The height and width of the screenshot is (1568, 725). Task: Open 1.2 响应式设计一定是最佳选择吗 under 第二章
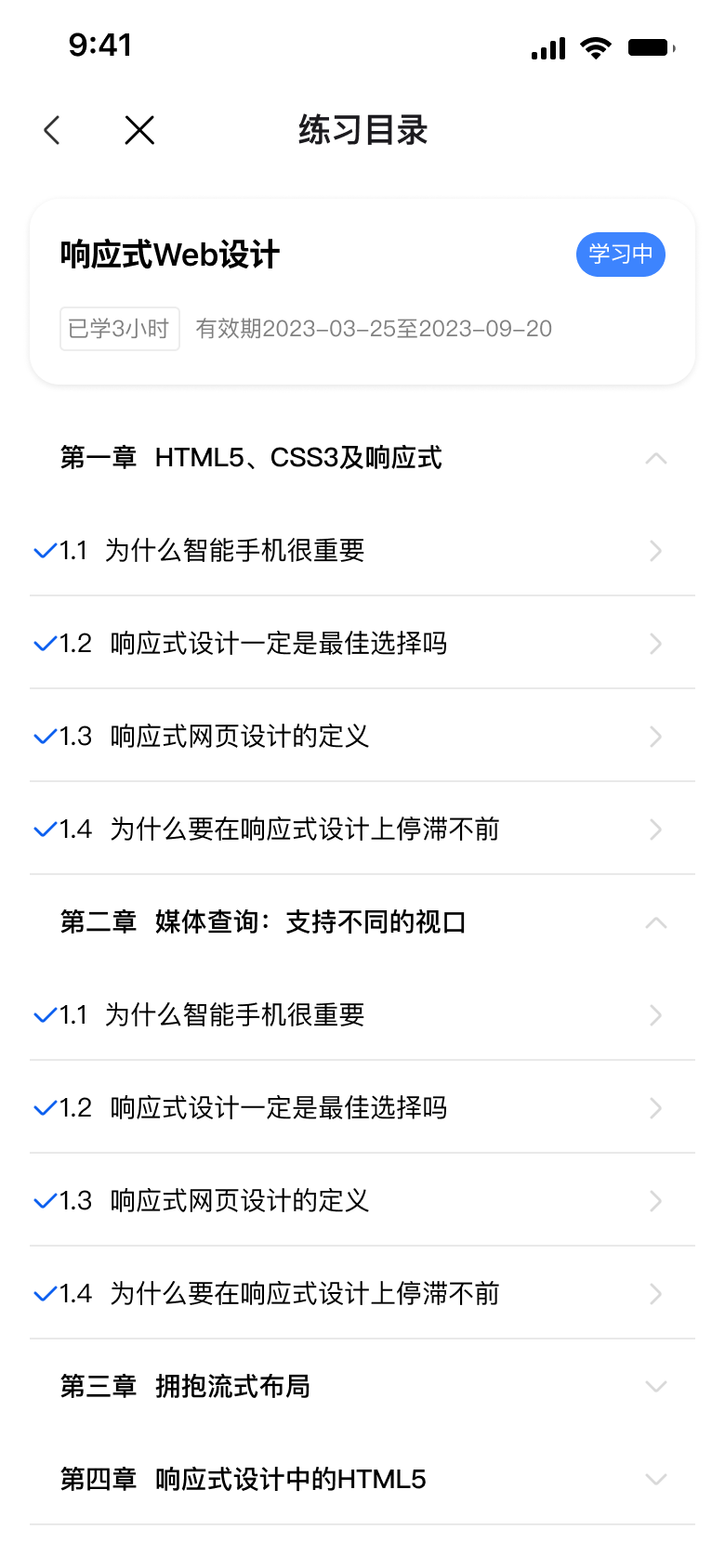click(362, 1107)
